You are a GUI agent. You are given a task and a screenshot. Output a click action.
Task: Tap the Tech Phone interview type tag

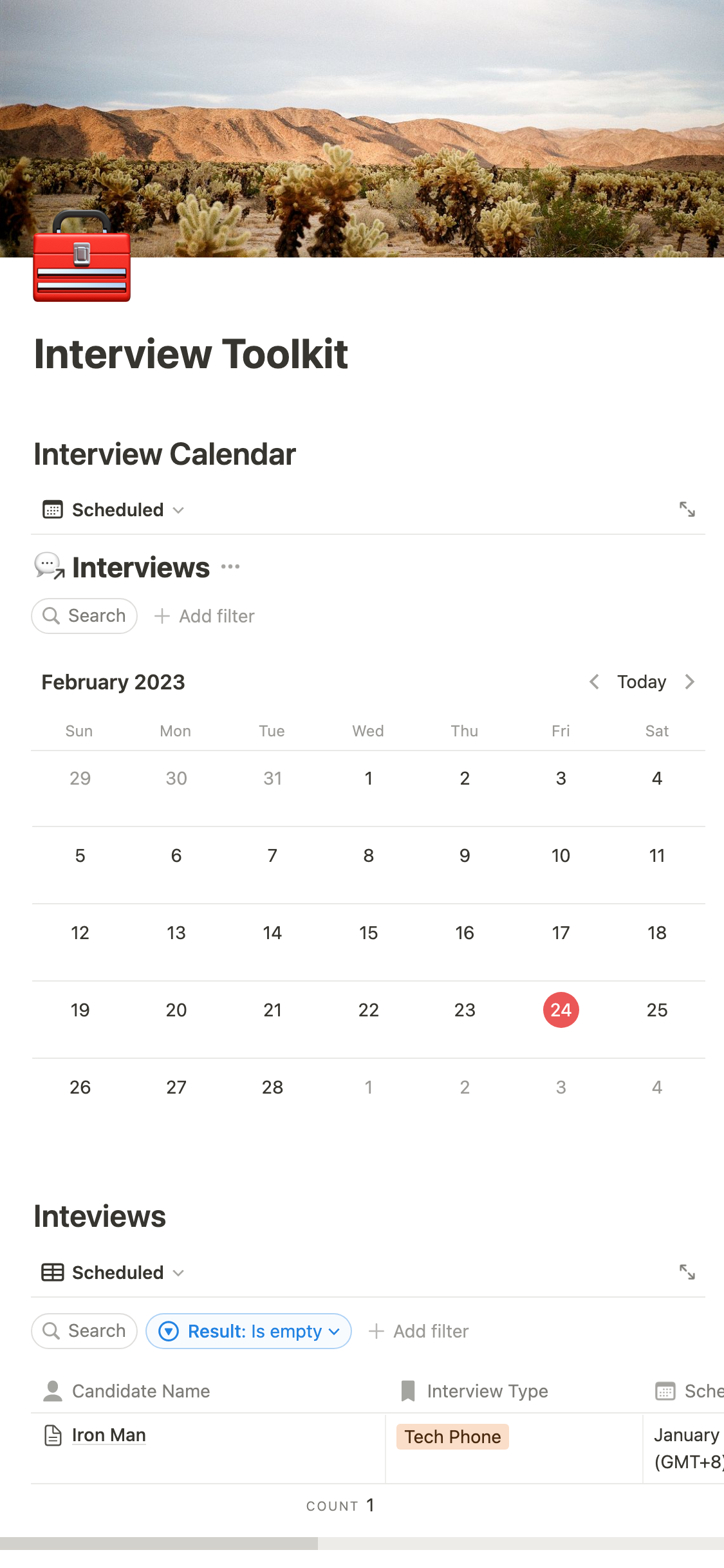click(452, 1437)
